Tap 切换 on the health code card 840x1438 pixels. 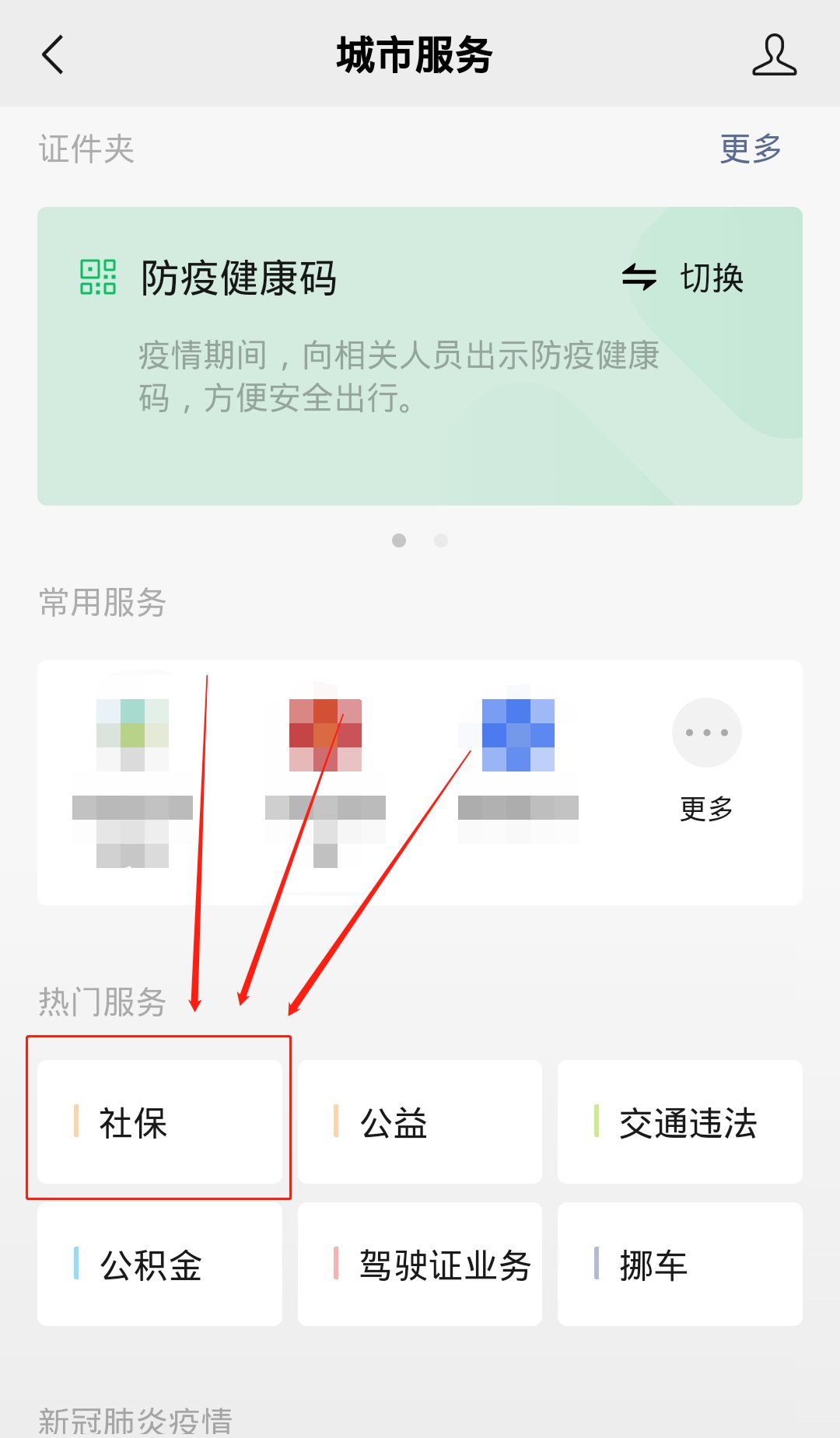684,278
